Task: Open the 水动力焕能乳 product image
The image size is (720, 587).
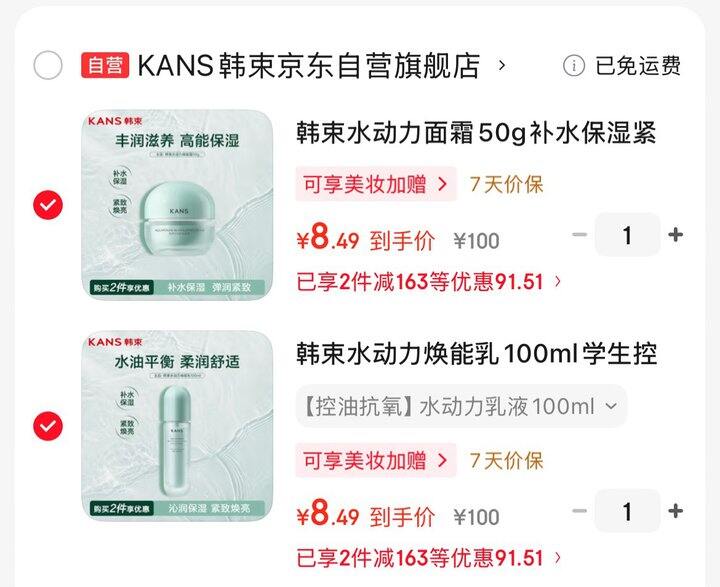Action: [x=176, y=426]
